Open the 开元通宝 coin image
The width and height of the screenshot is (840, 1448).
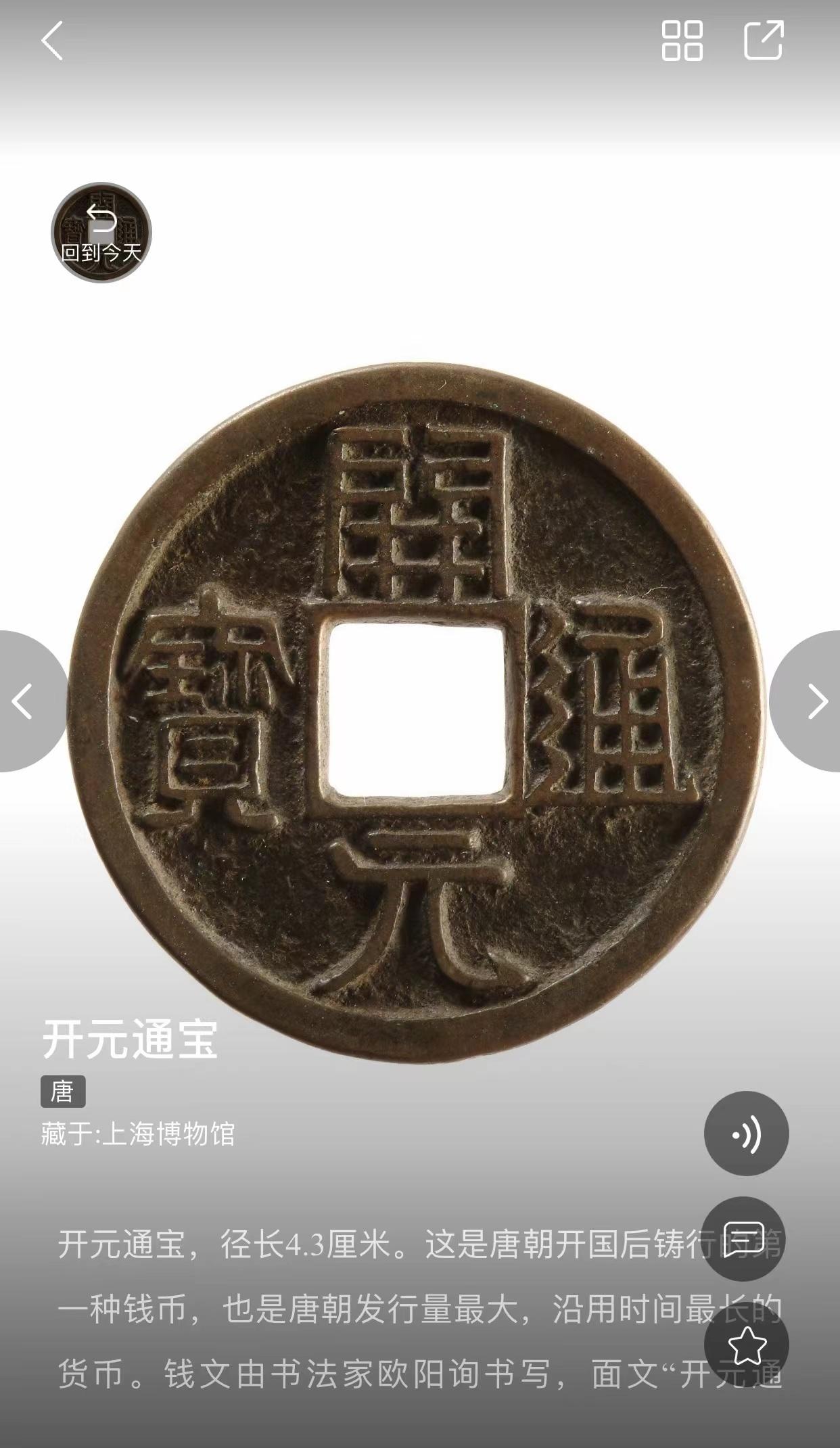419,710
